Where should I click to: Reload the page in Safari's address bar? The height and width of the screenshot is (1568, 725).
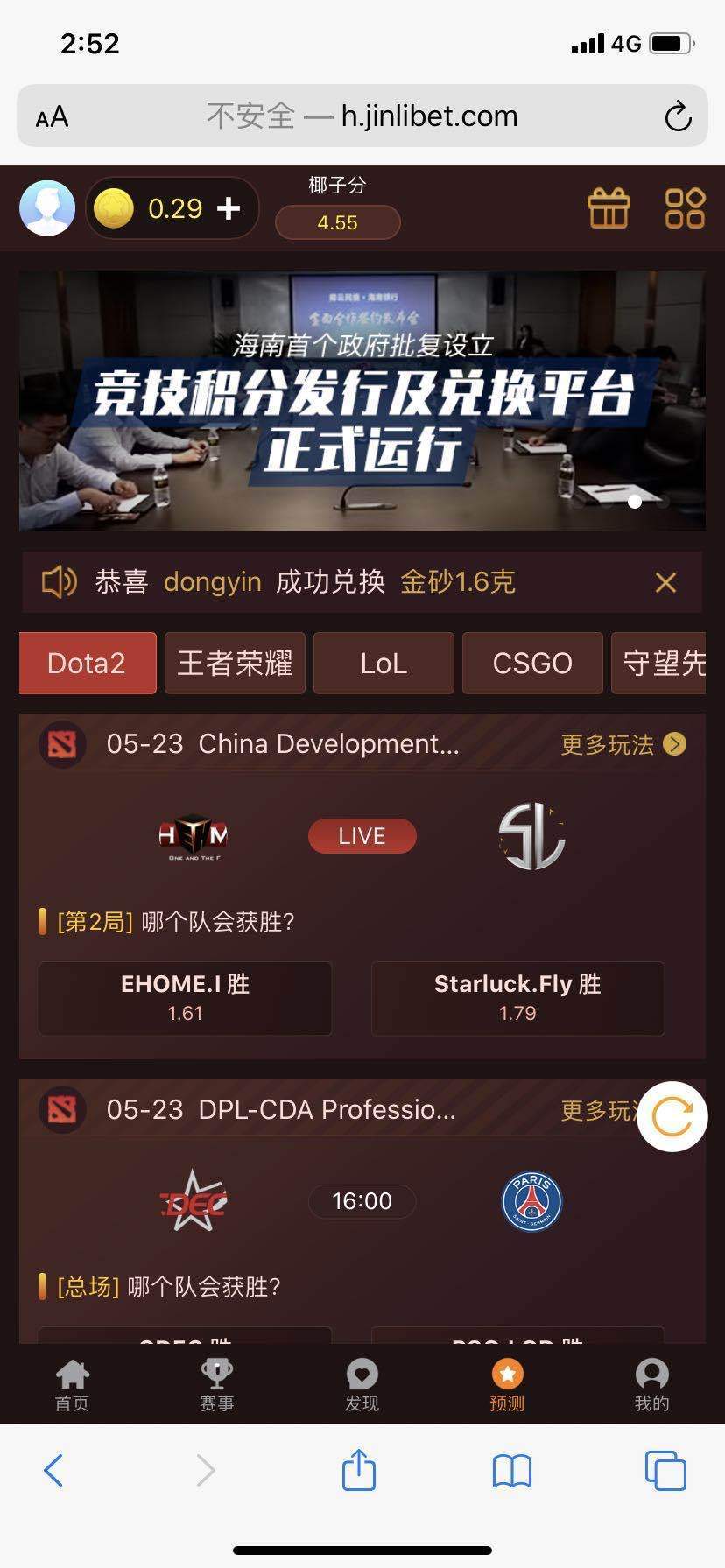click(678, 116)
